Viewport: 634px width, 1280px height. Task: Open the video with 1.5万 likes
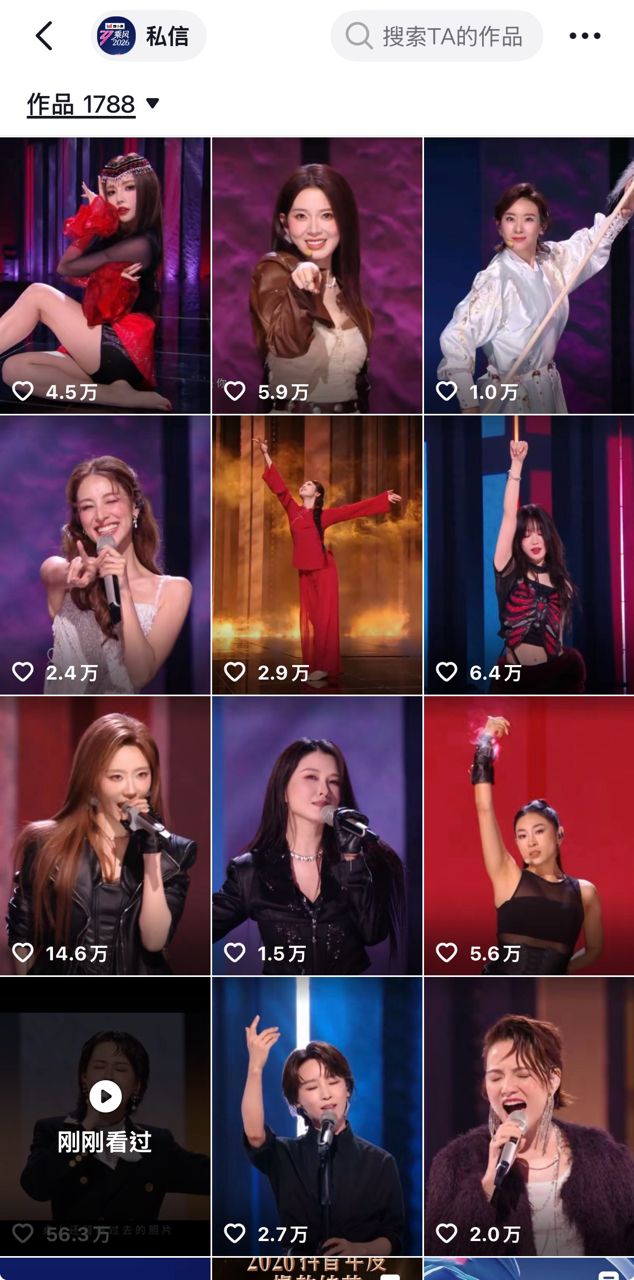coord(317,835)
